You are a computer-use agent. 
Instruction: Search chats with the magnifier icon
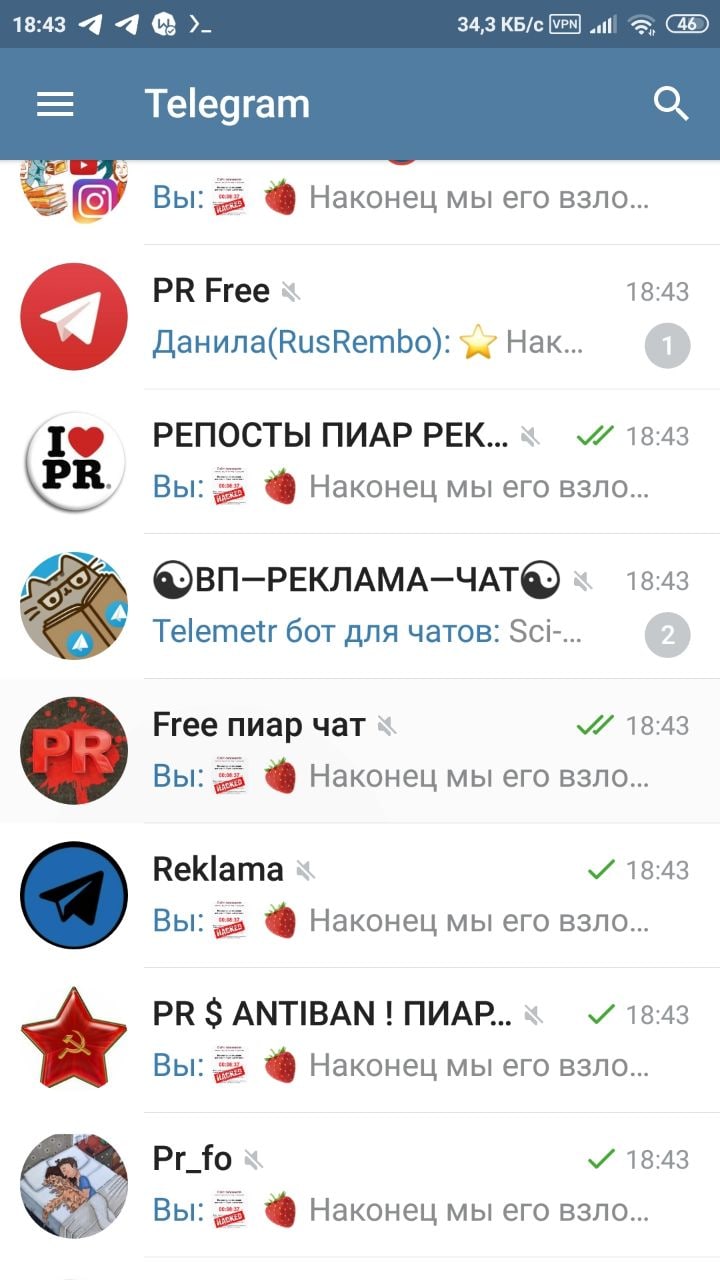pos(671,104)
